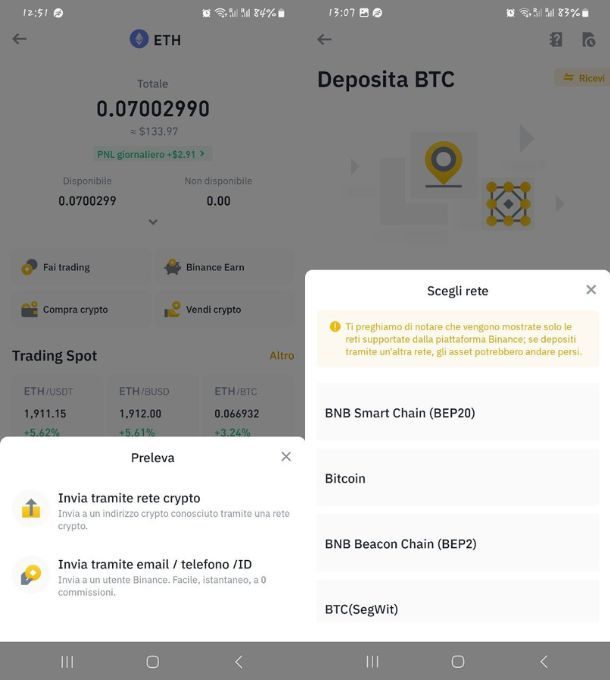Dismiss the Scegli rete dialog
Viewport: 610px width, 680px height.
click(x=590, y=290)
